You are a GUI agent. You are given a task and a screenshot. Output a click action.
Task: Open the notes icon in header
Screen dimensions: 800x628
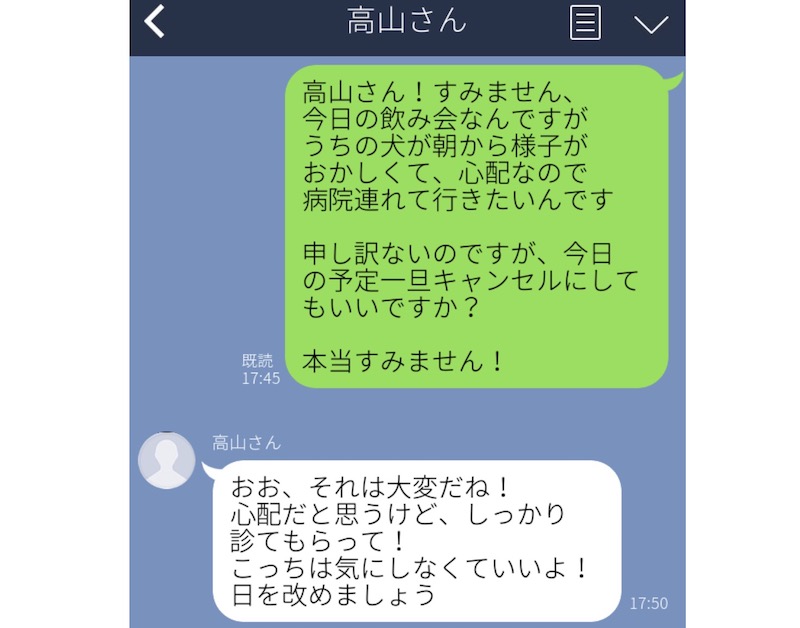tap(585, 23)
